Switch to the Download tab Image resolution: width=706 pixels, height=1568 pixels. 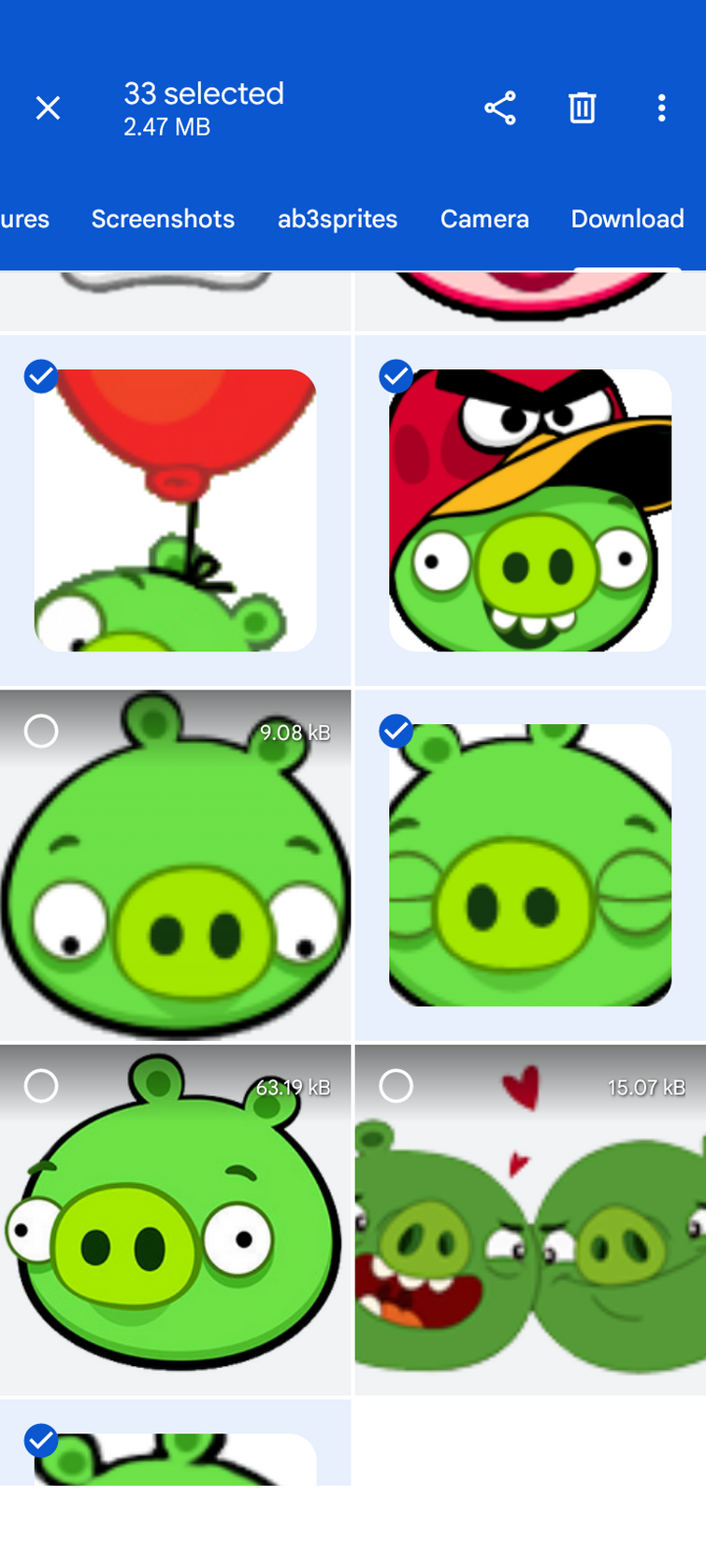(627, 219)
